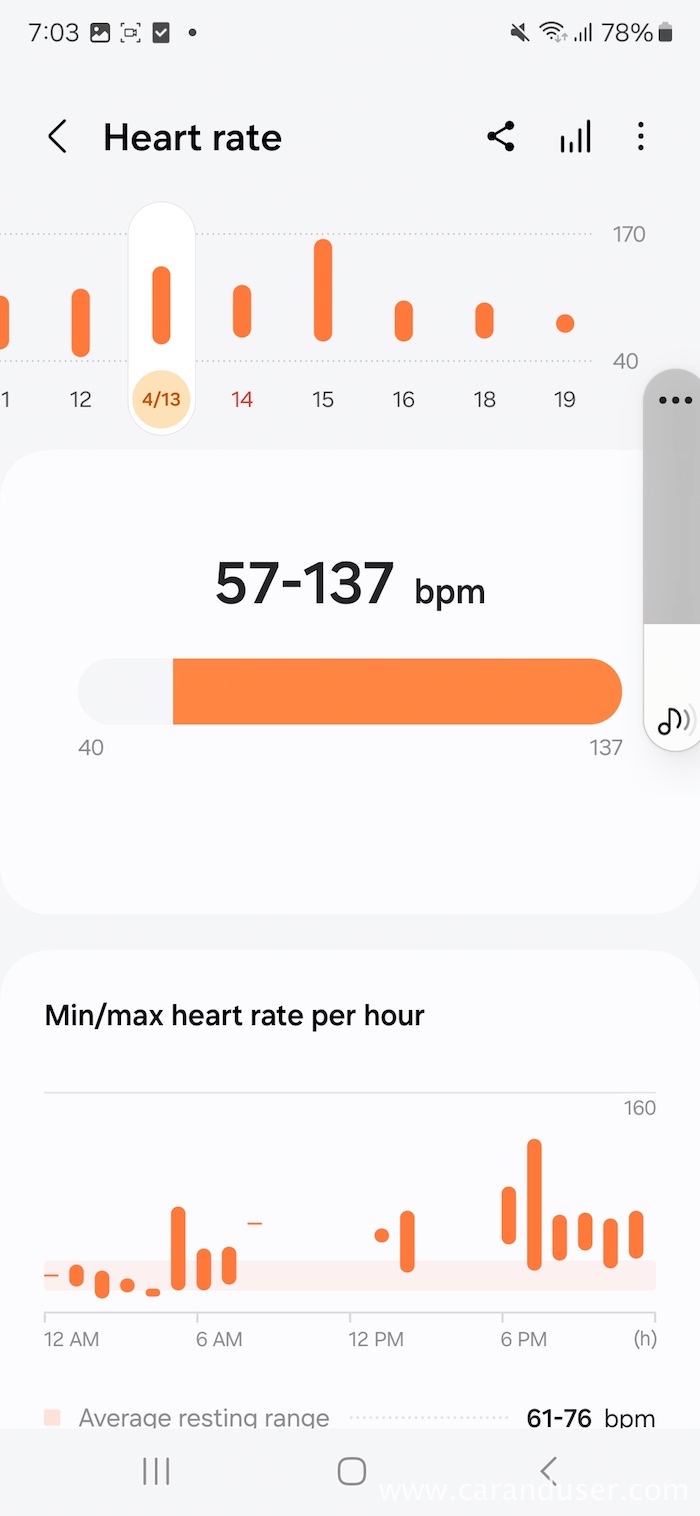Open the three-dot overflow menu

[640, 137]
